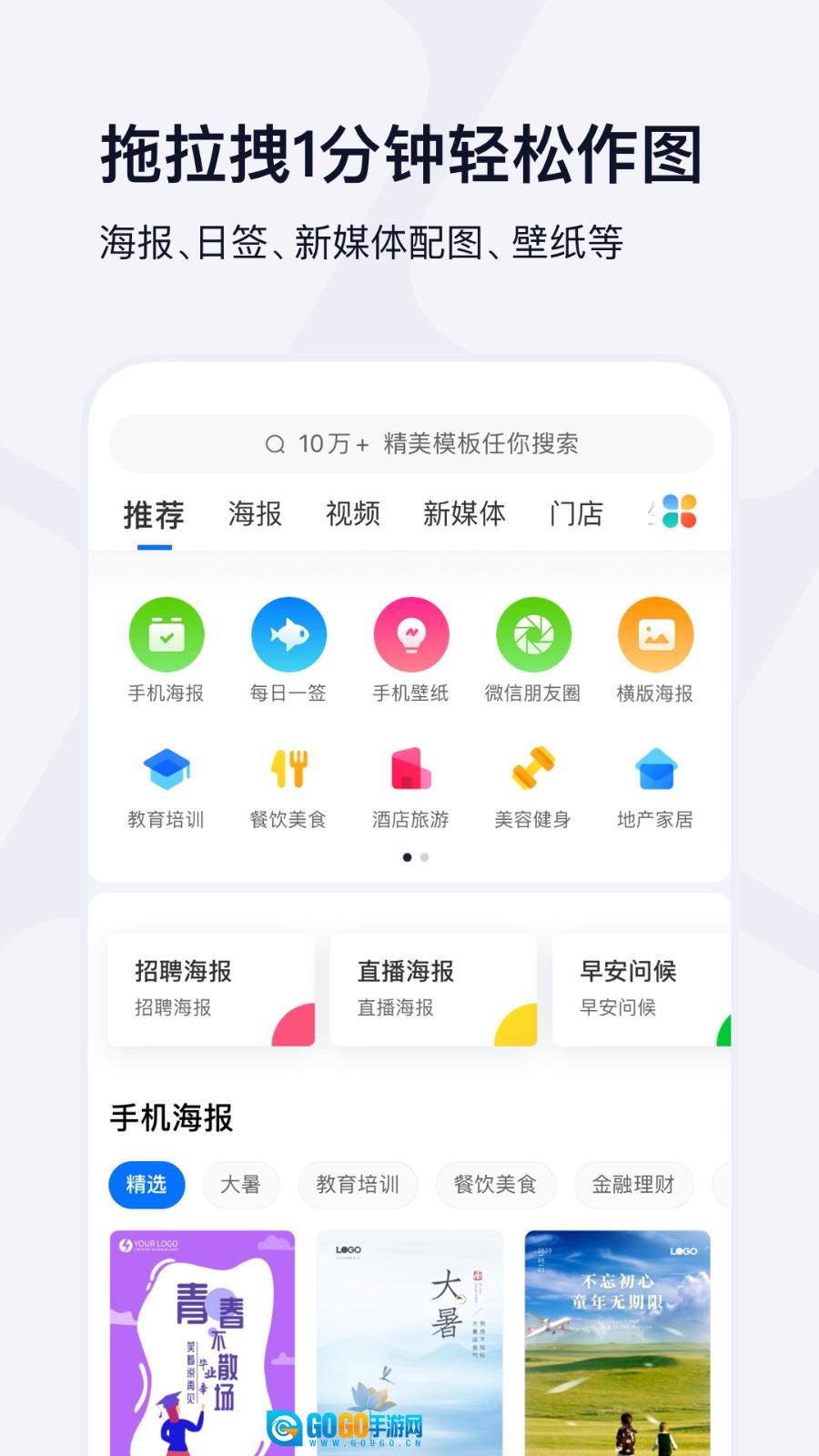
Task: Select the 手机海报 (phone poster) category icon
Action: click(167, 634)
